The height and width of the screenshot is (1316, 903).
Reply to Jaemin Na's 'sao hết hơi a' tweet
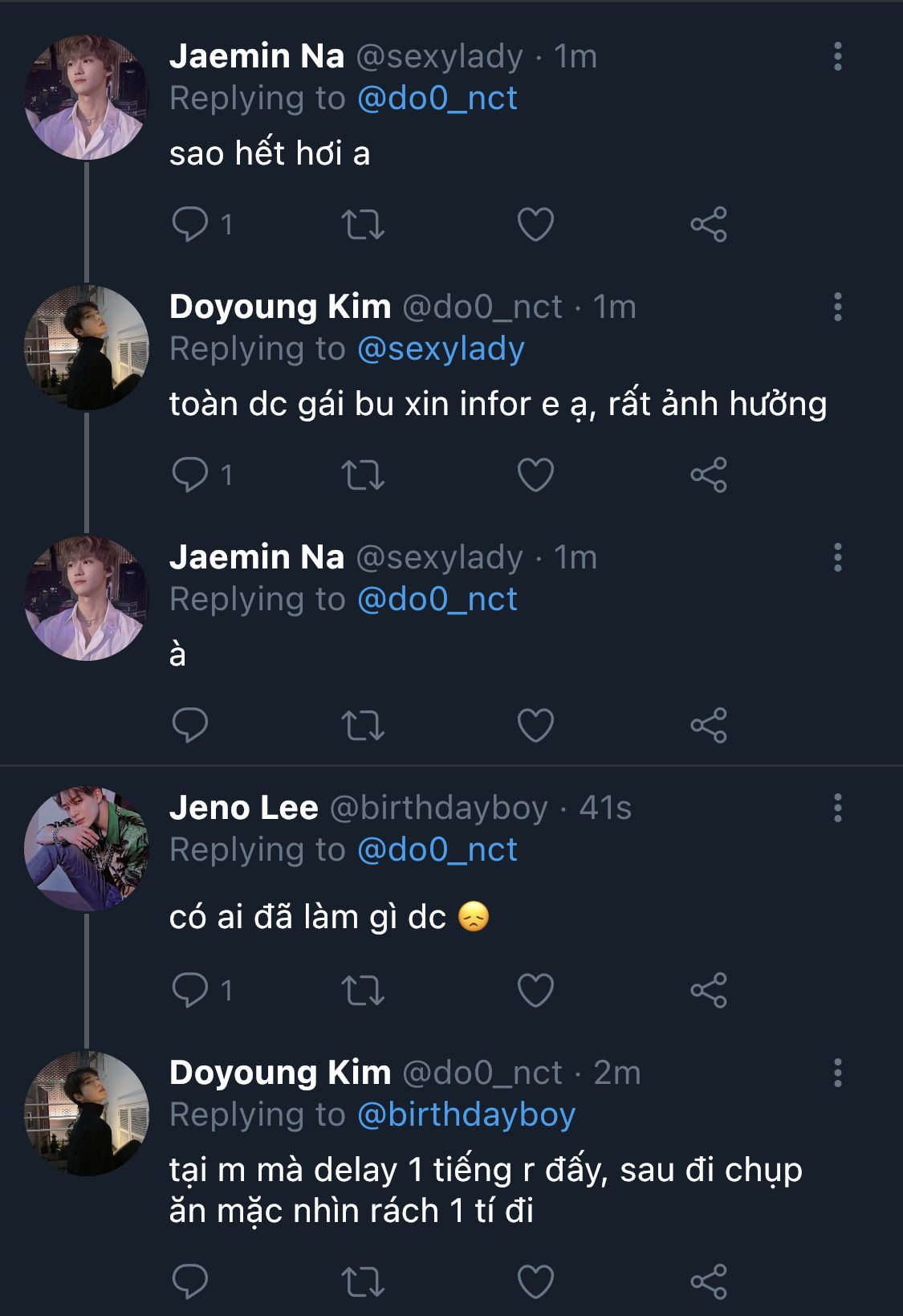190,224
